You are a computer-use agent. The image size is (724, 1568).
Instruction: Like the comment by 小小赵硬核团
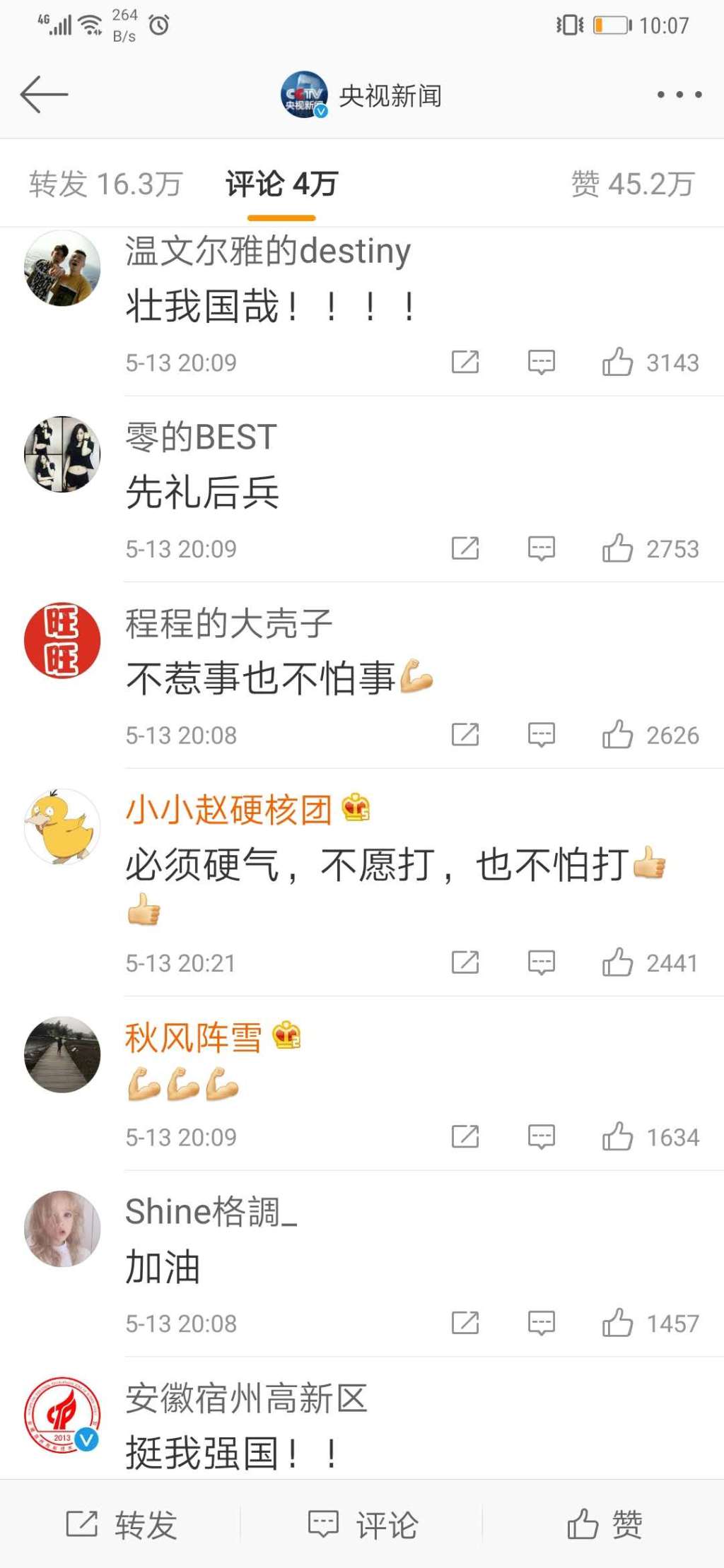(x=617, y=962)
